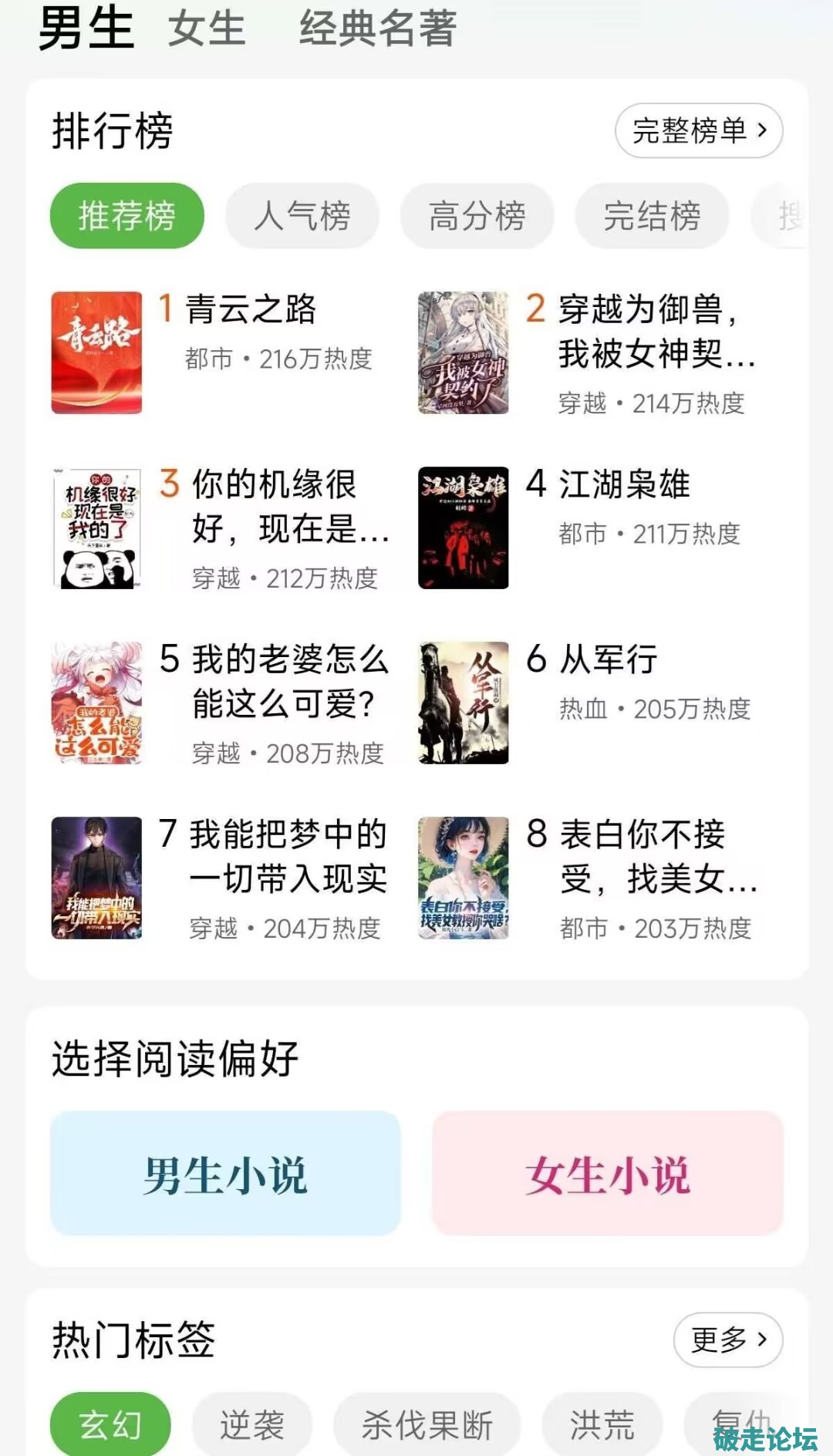
Task: Select the 洪荒 tag chip
Action: tap(602, 1425)
